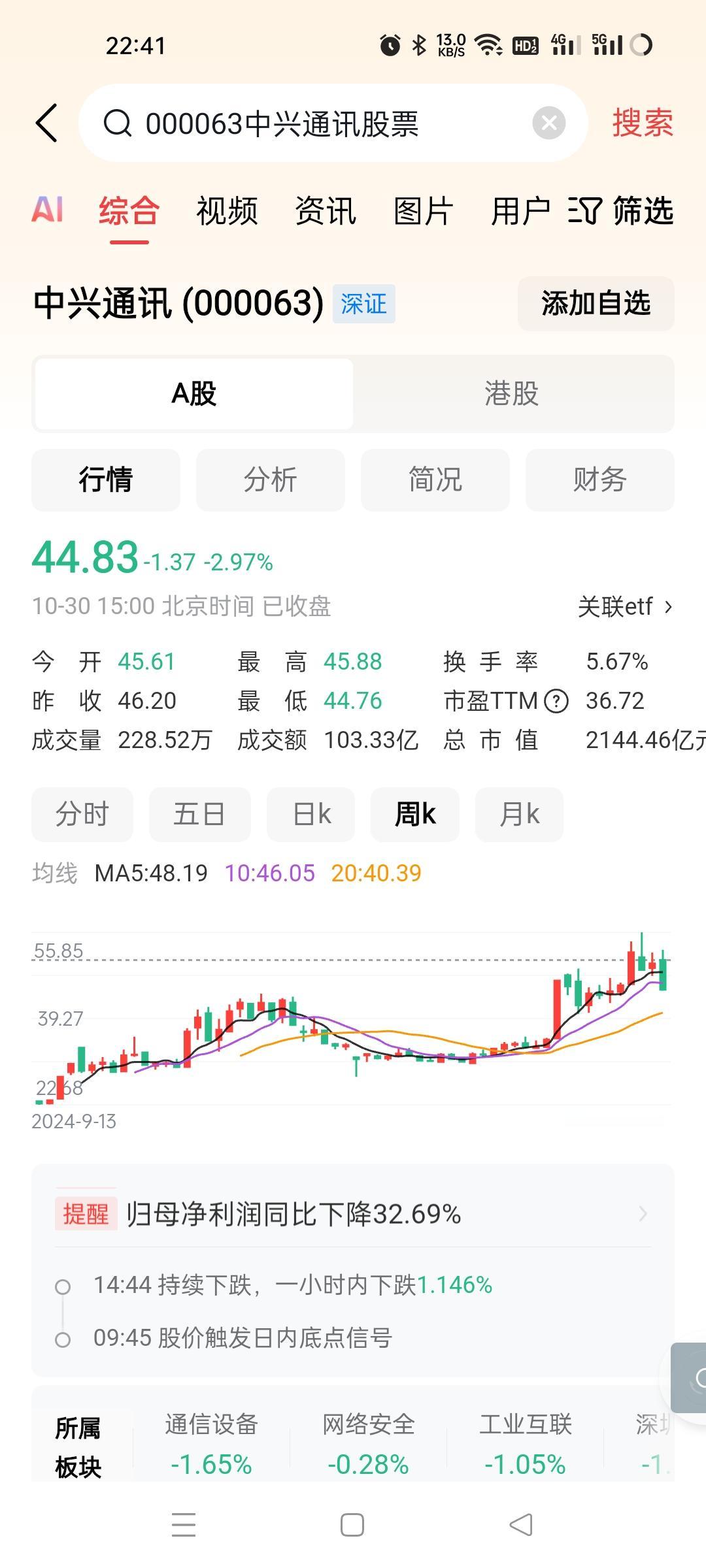Image resolution: width=706 pixels, height=1568 pixels.
Task: Add stock to watchlist with 添加自选
Action: click(x=596, y=304)
